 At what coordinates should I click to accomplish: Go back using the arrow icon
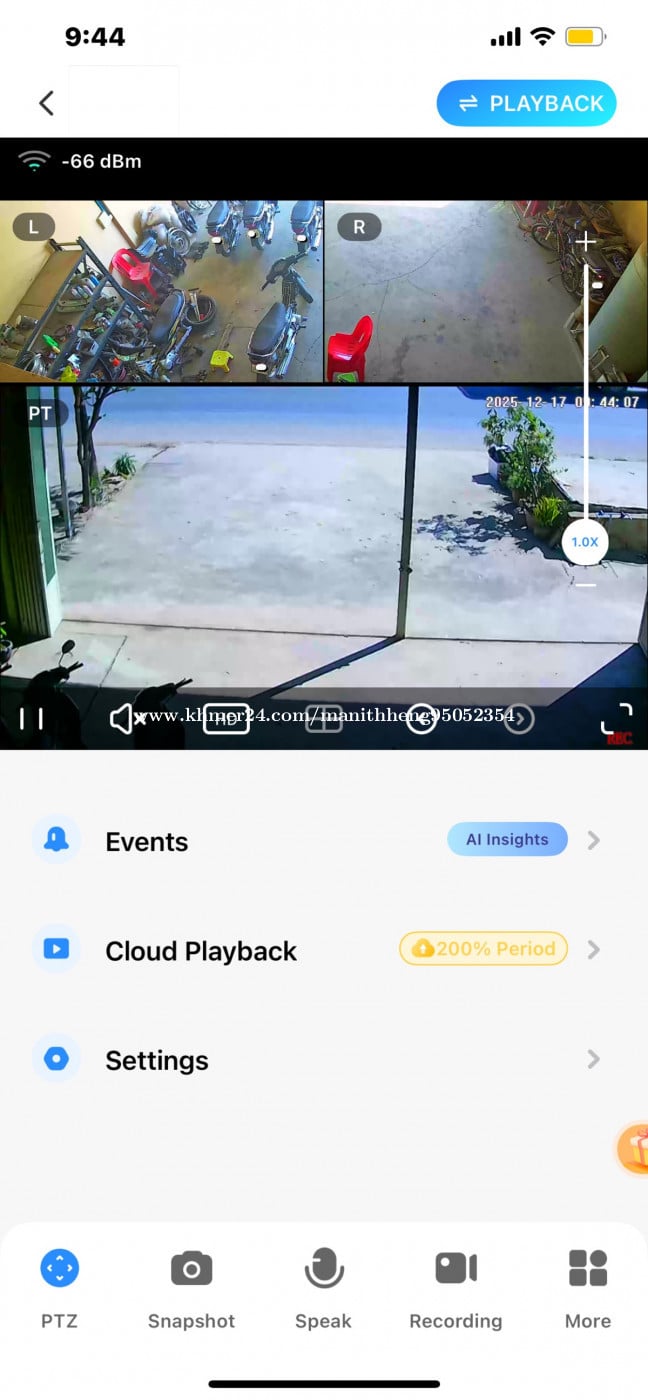(46, 103)
